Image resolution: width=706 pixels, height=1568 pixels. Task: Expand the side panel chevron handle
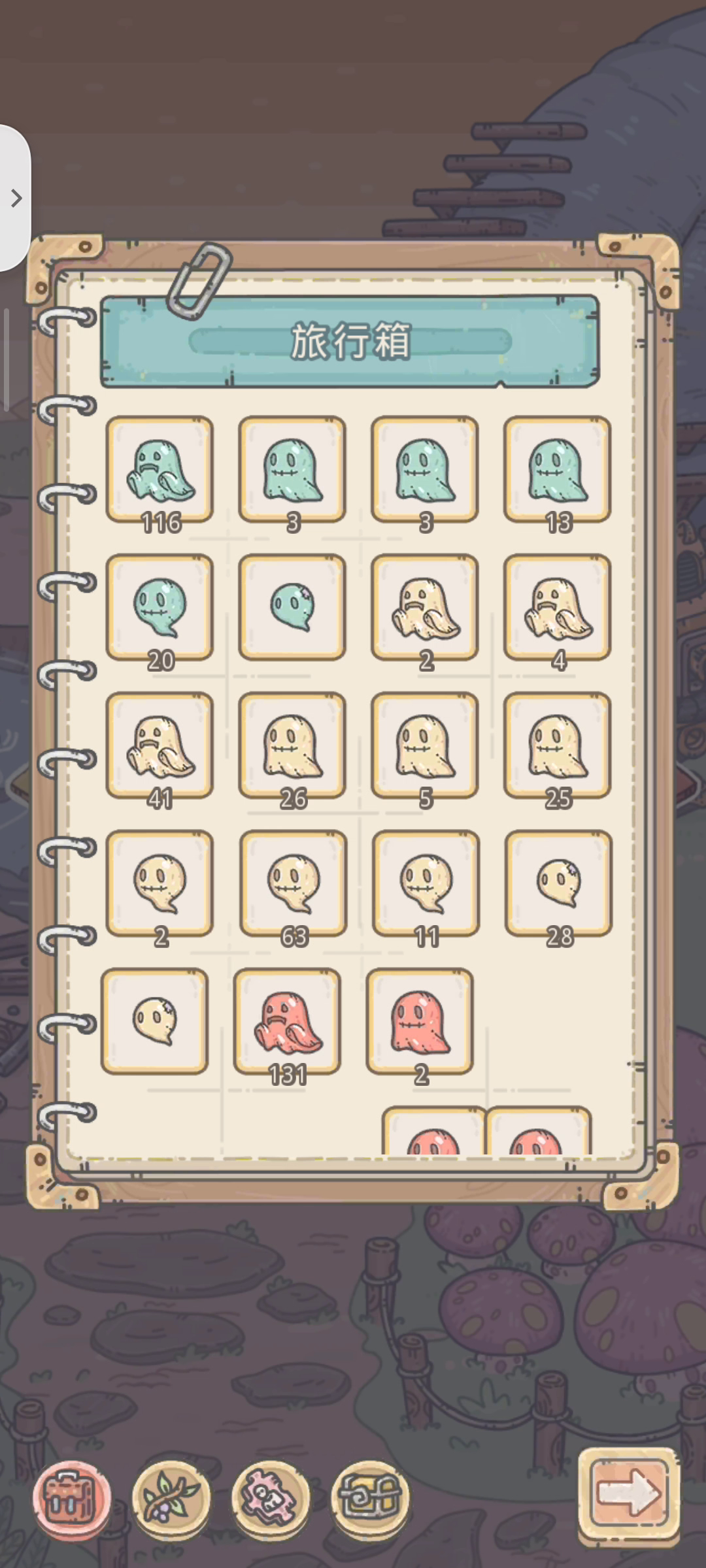pos(15,198)
